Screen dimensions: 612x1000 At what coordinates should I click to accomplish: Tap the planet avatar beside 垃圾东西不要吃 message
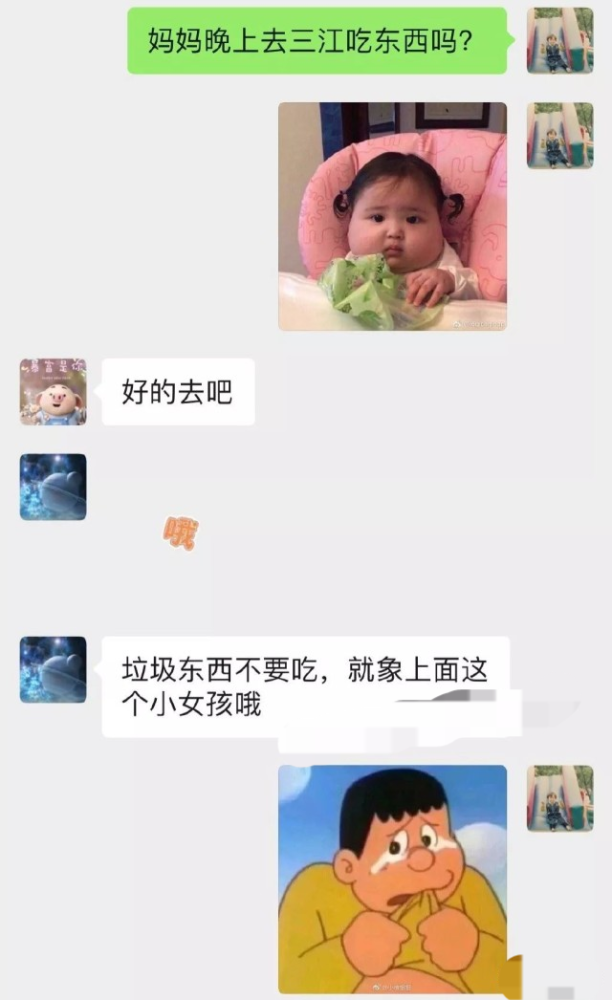tap(53, 670)
